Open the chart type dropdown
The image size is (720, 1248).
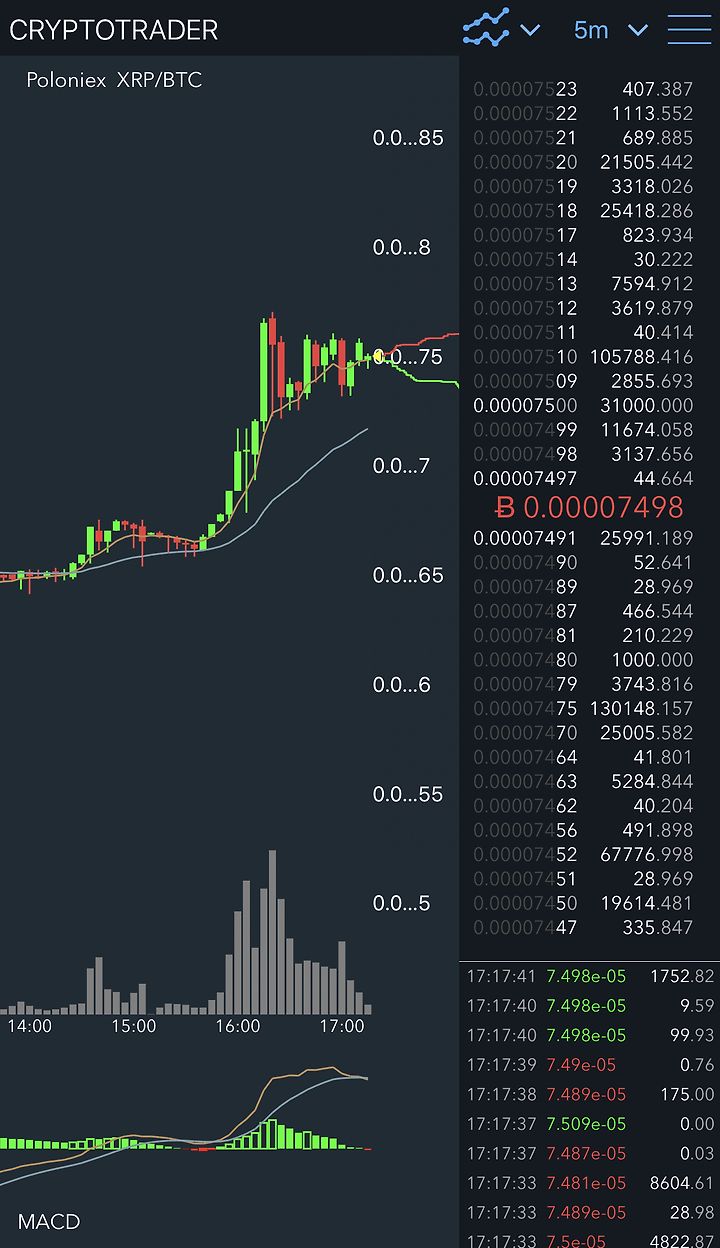pyautogui.click(x=501, y=29)
